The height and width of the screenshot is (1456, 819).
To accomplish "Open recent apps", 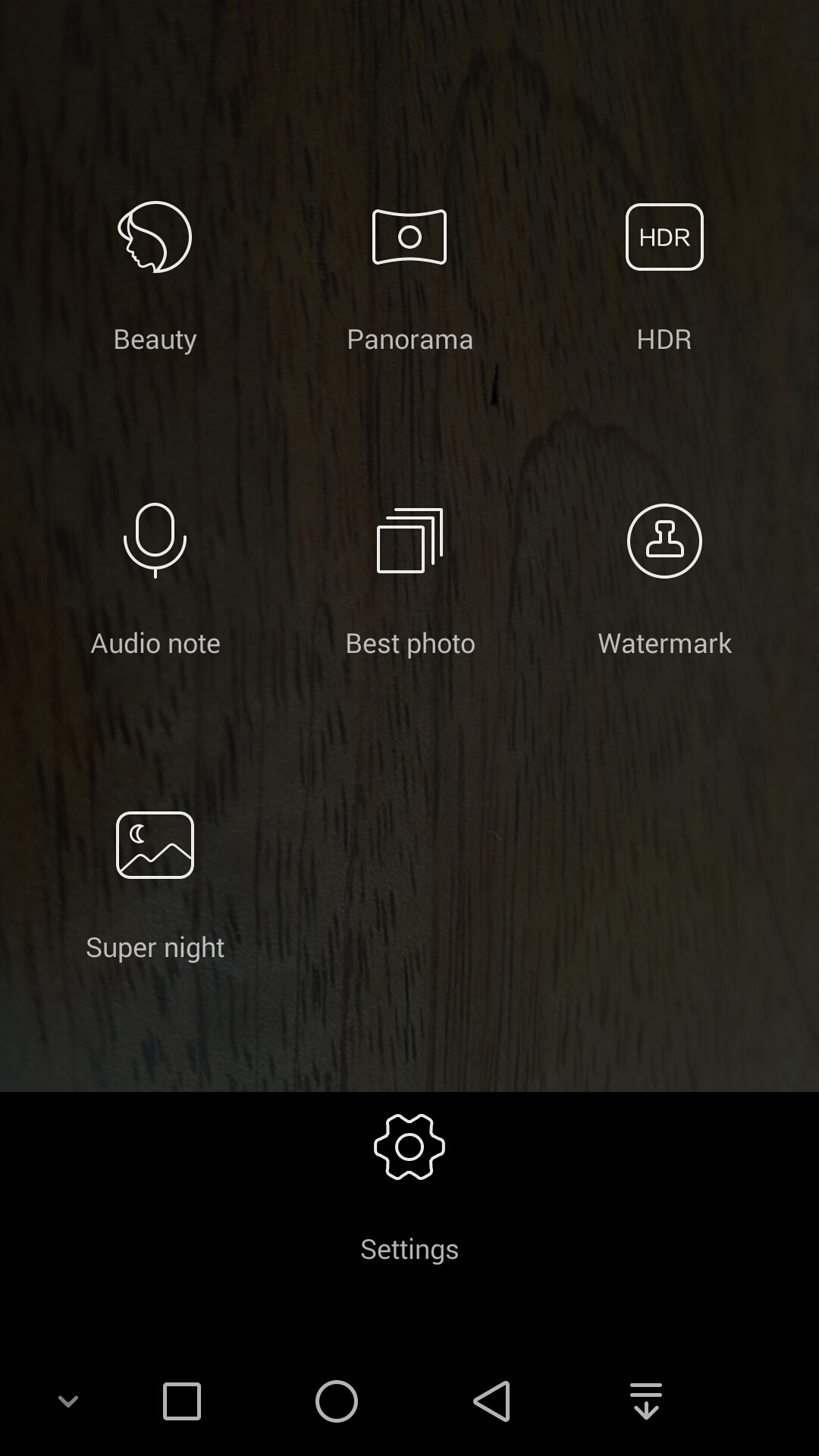I will [182, 1401].
